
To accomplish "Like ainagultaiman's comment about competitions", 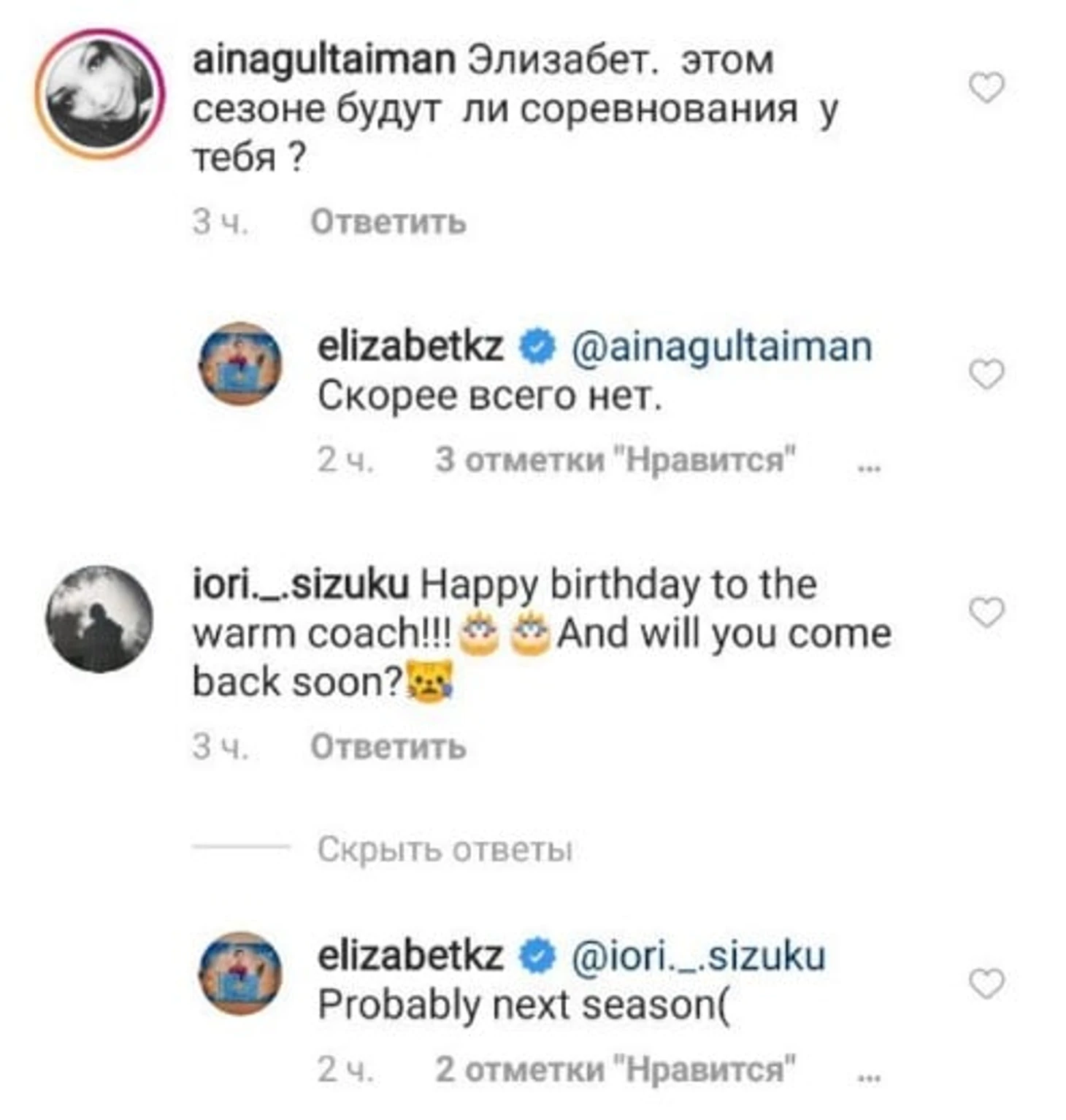I will point(986,88).
